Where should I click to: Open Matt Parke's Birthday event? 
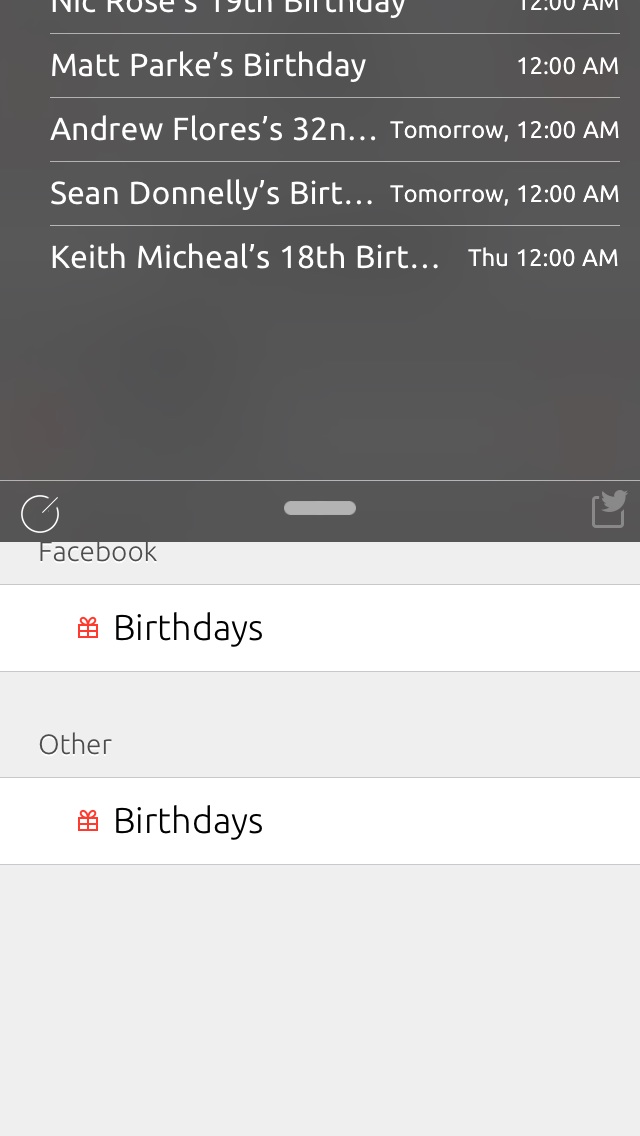(335, 66)
